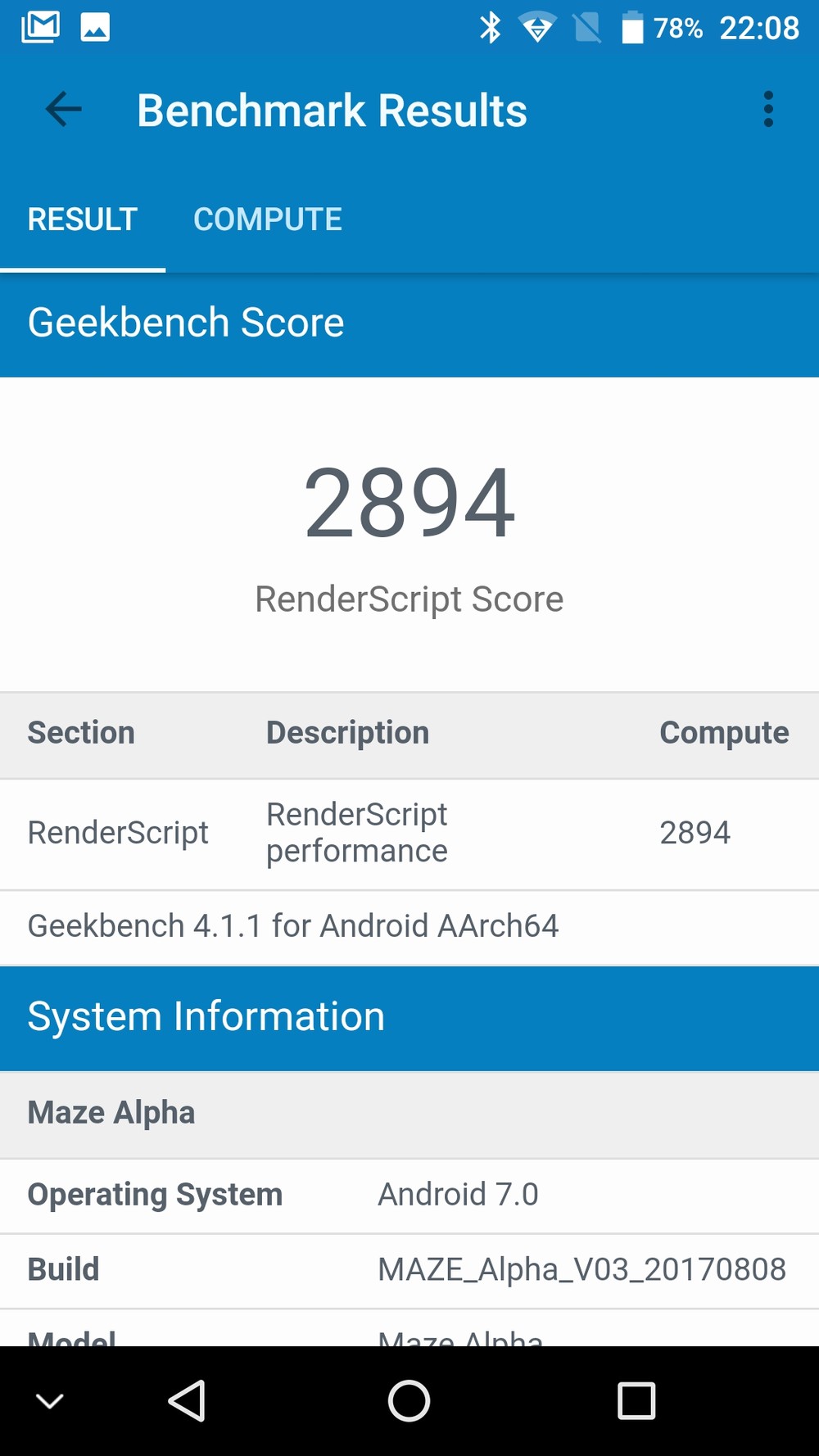
Task: Select the RESULT tab
Action: (x=82, y=219)
